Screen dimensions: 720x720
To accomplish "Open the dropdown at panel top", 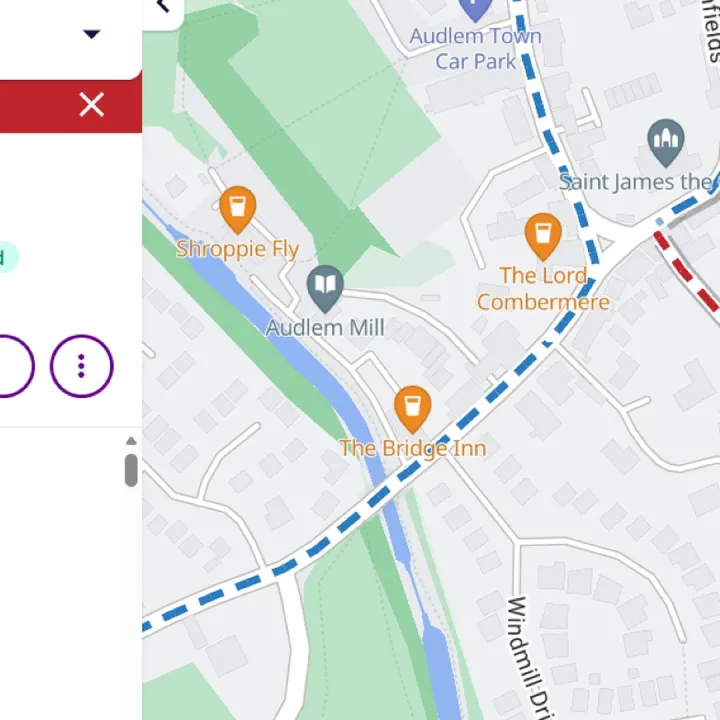I will tap(92, 34).
